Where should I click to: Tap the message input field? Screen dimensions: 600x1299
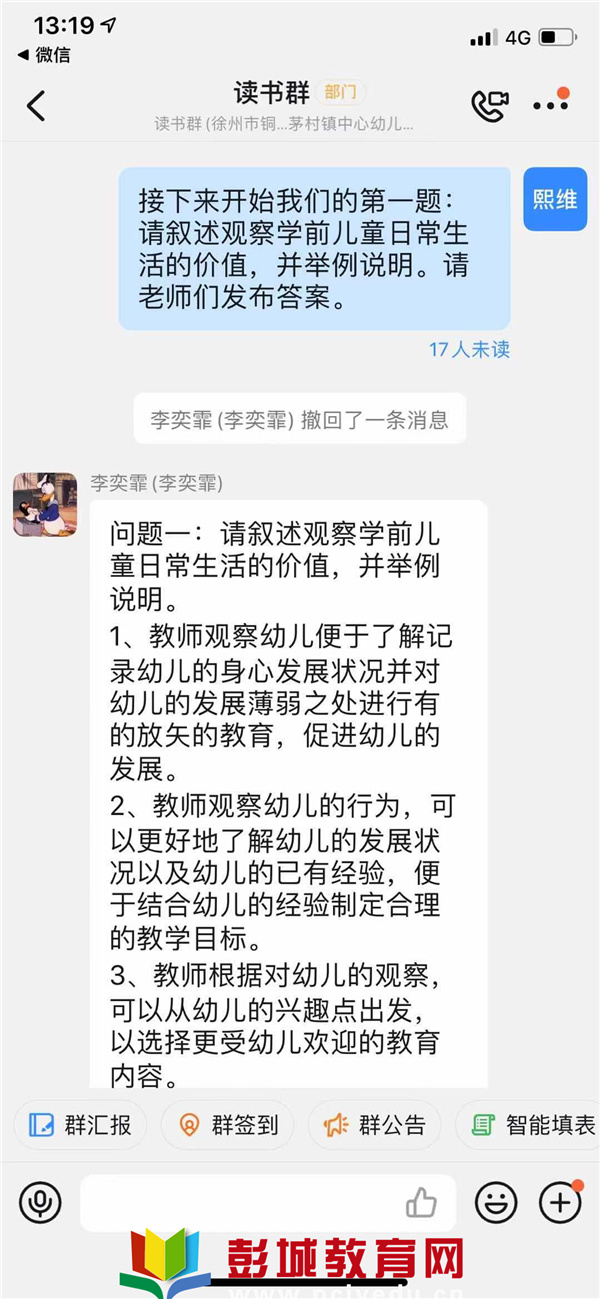[x=240, y=1202]
